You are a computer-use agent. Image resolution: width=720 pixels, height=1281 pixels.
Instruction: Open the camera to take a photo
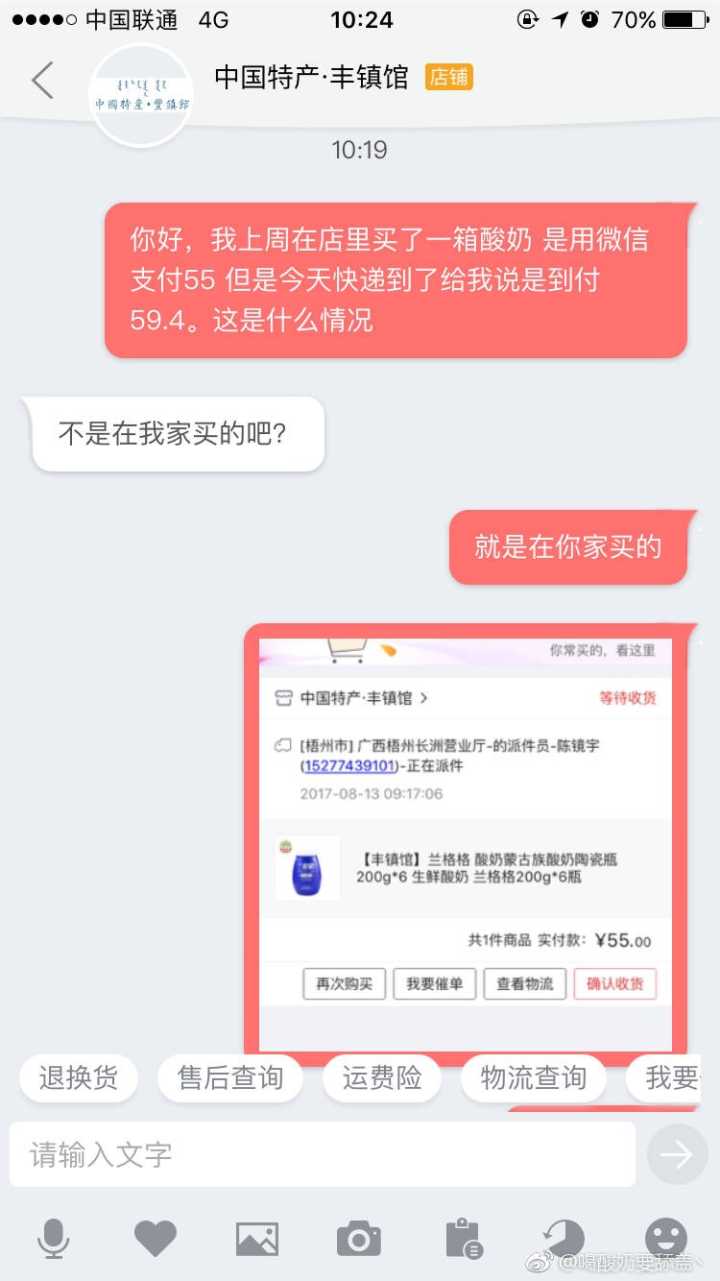(358, 1238)
